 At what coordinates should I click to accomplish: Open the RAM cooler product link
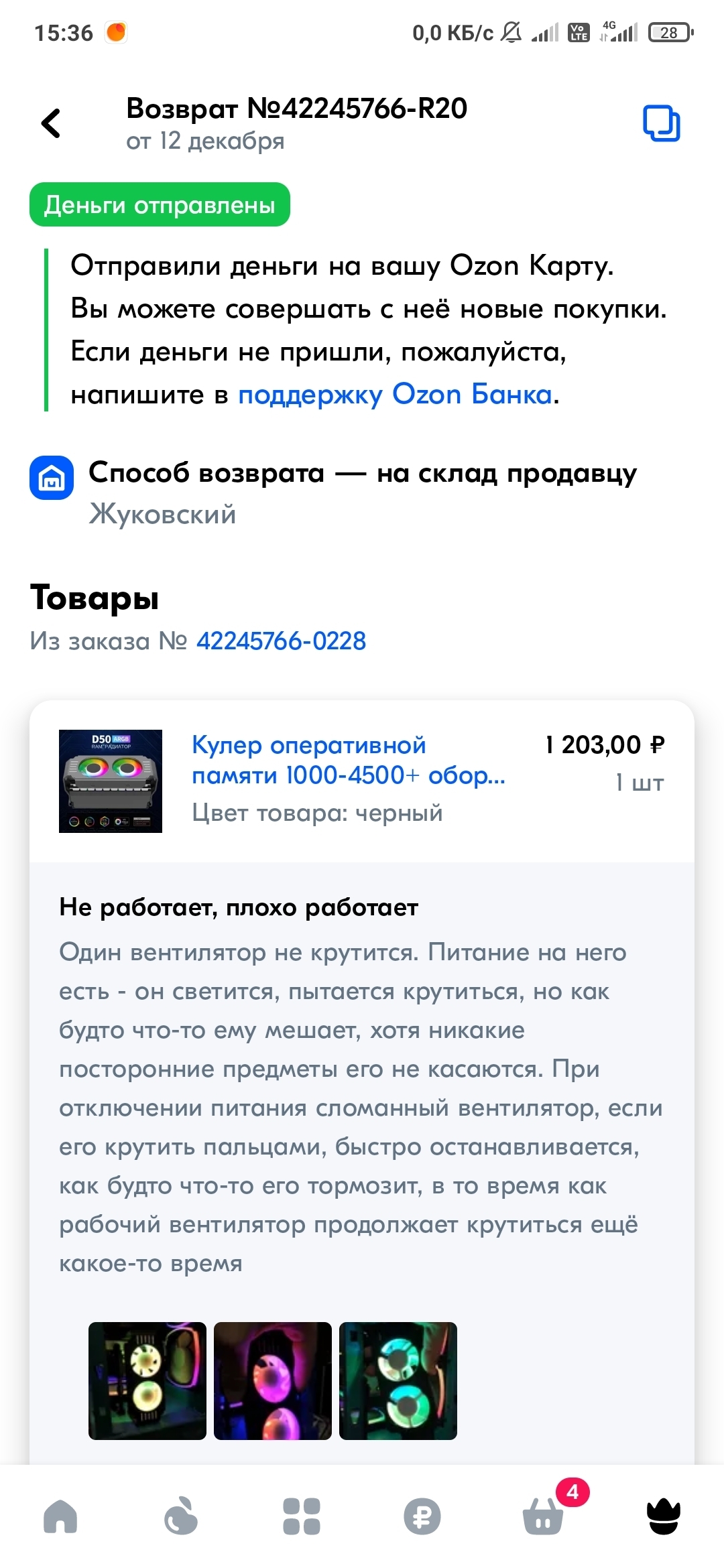[348, 760]
